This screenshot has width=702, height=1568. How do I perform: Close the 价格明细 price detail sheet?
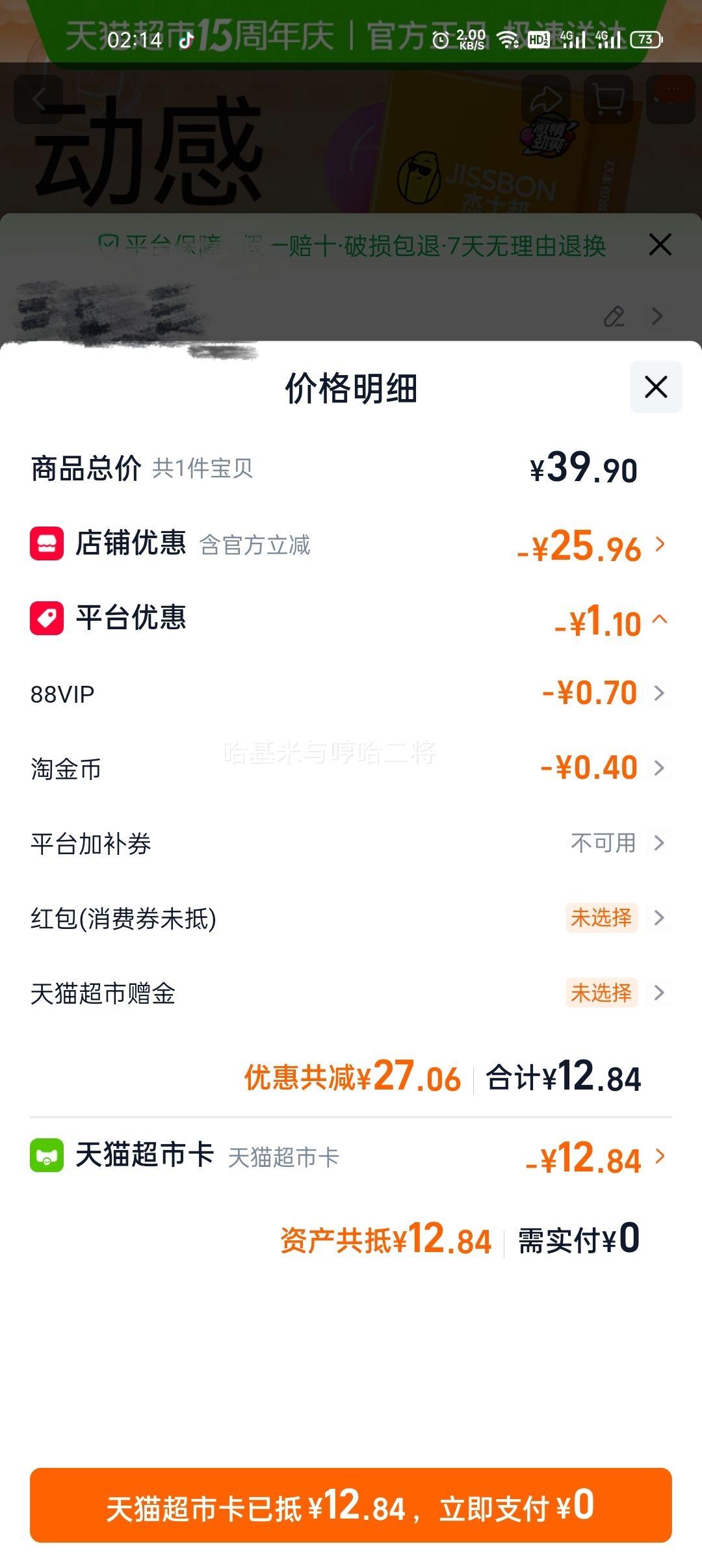(x=655, y=386)
